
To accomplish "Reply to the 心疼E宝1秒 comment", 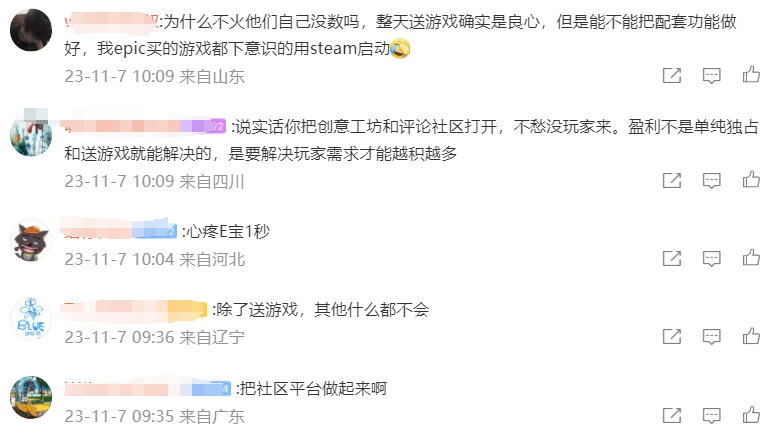I will 711,259.
